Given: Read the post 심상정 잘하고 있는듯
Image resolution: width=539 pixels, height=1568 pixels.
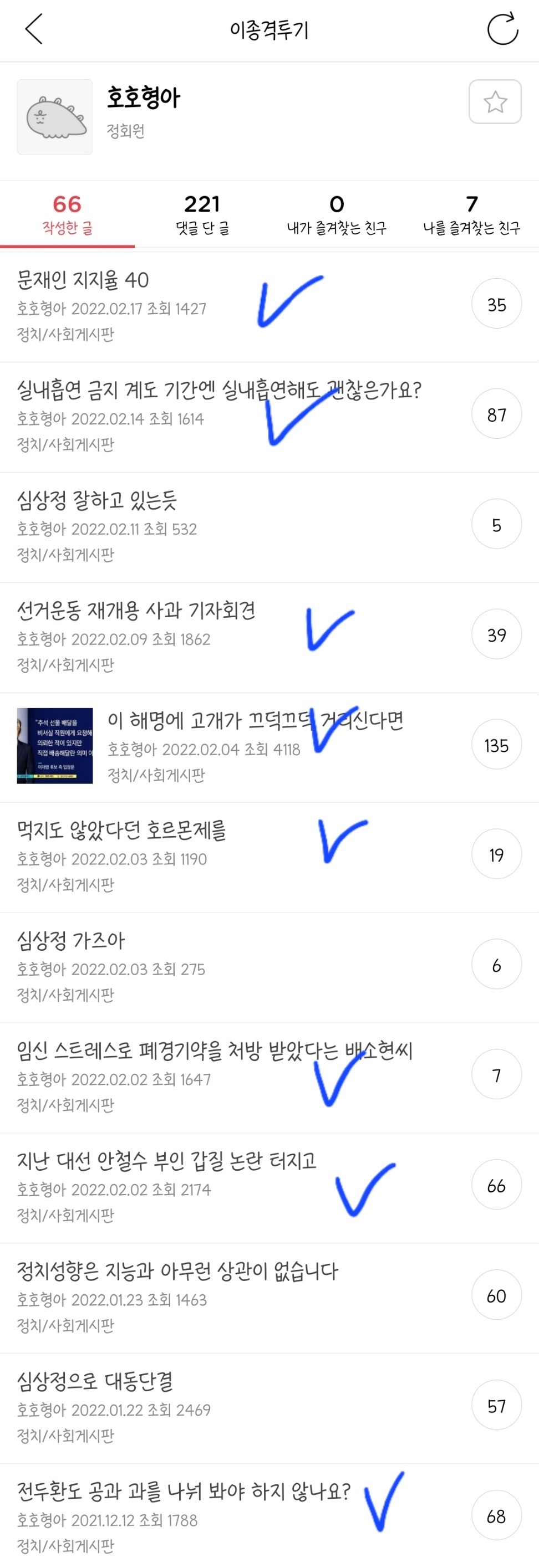Looking at the screenshot, I should click(x=269, y=527).
